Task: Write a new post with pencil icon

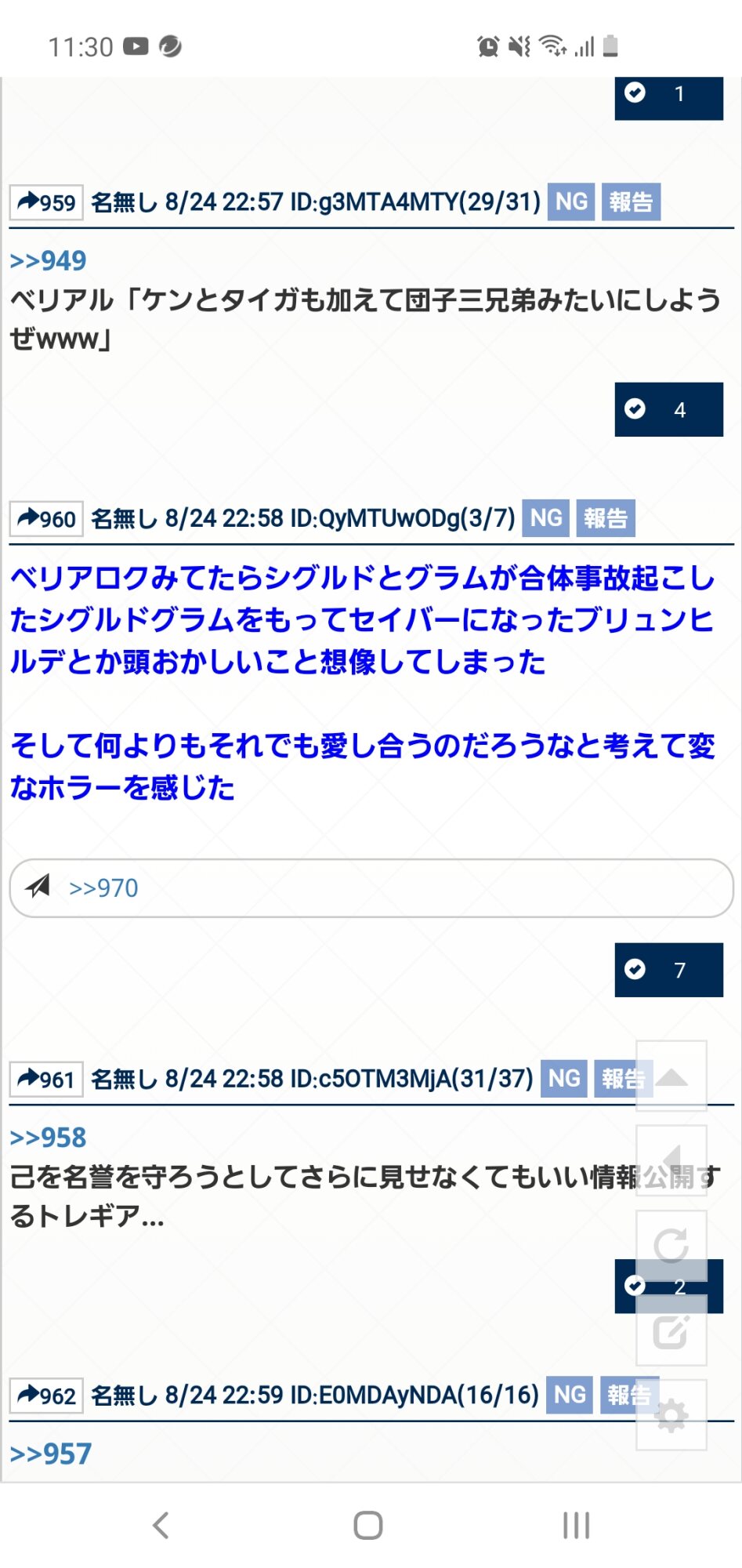Action: [x=671, y=1331]
